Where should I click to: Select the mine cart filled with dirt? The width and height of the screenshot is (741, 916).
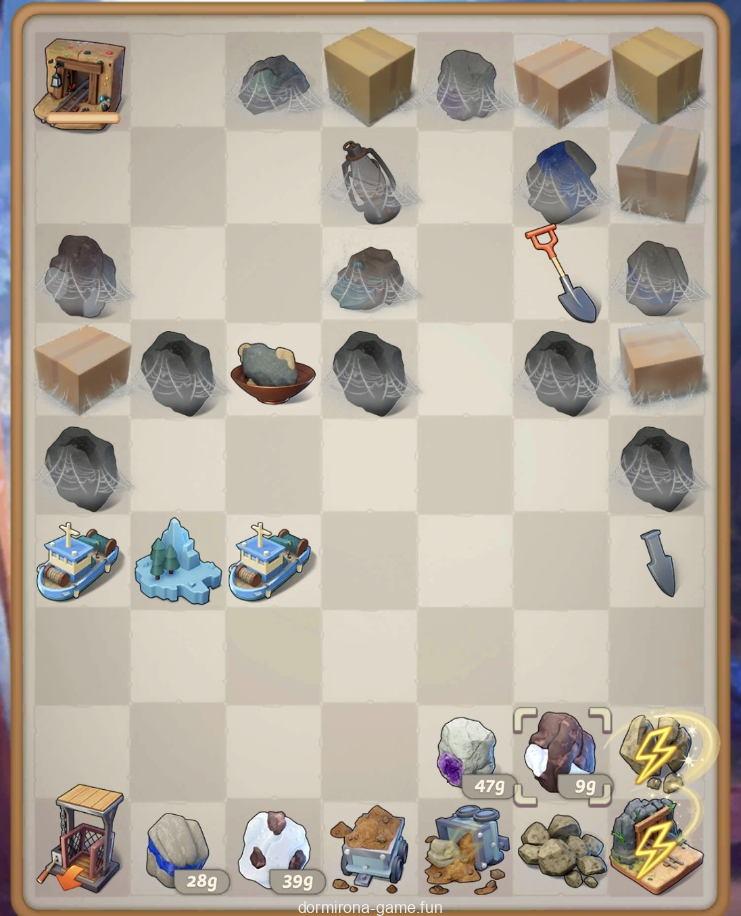point(370,849)
